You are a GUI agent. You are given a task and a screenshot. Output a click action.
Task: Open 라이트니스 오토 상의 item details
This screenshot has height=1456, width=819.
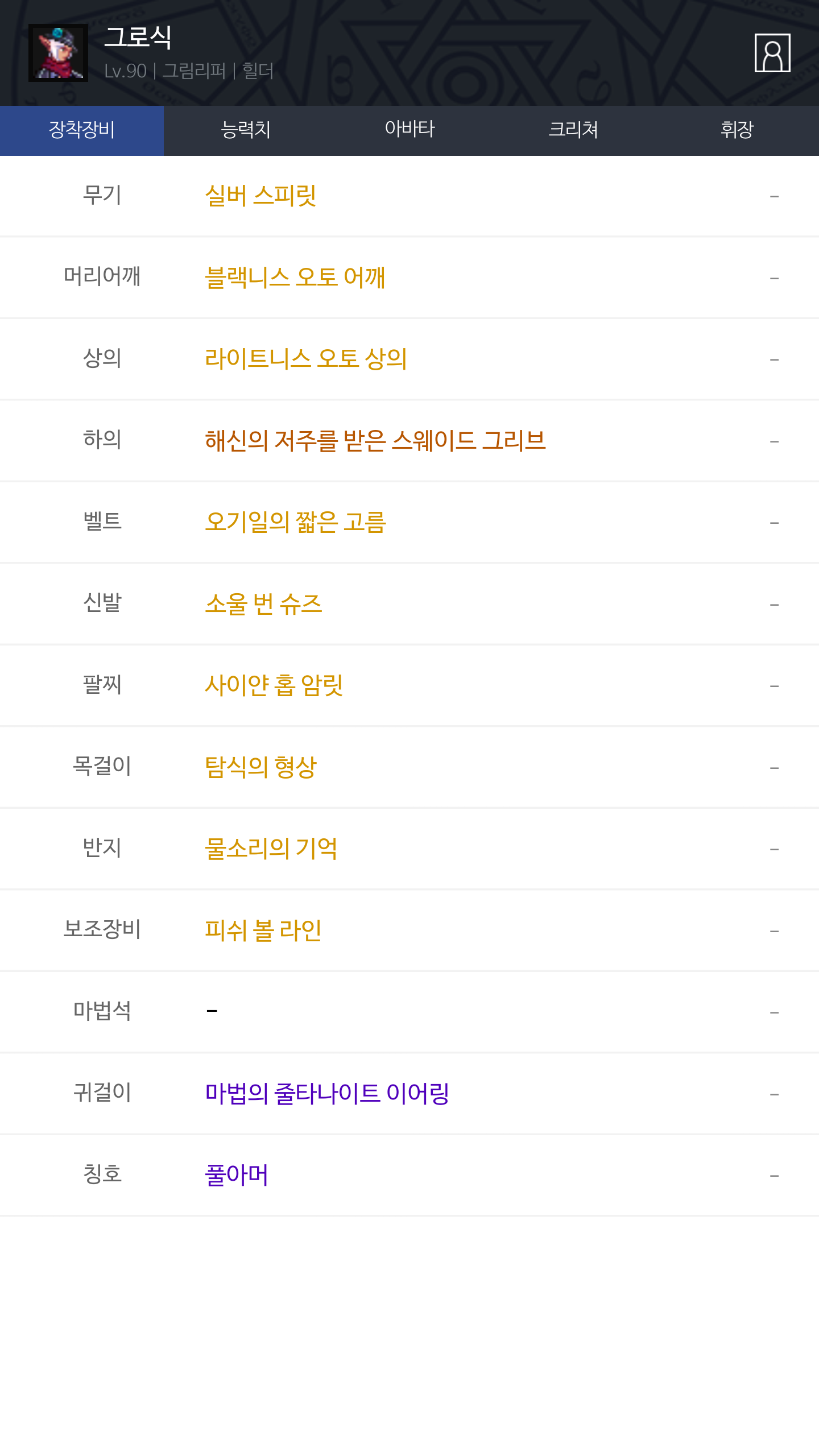(306, 359)
